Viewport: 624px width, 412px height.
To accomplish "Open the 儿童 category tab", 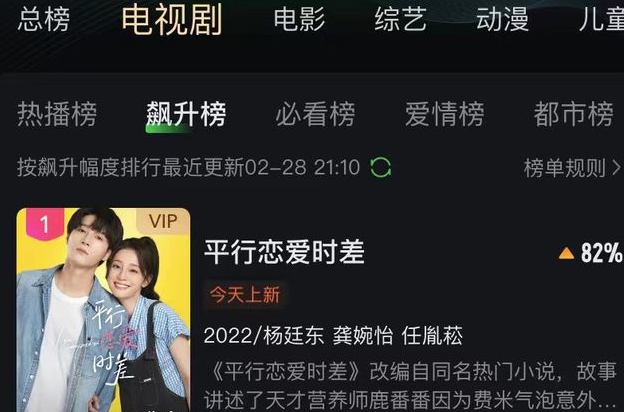I will pos(600,19).
